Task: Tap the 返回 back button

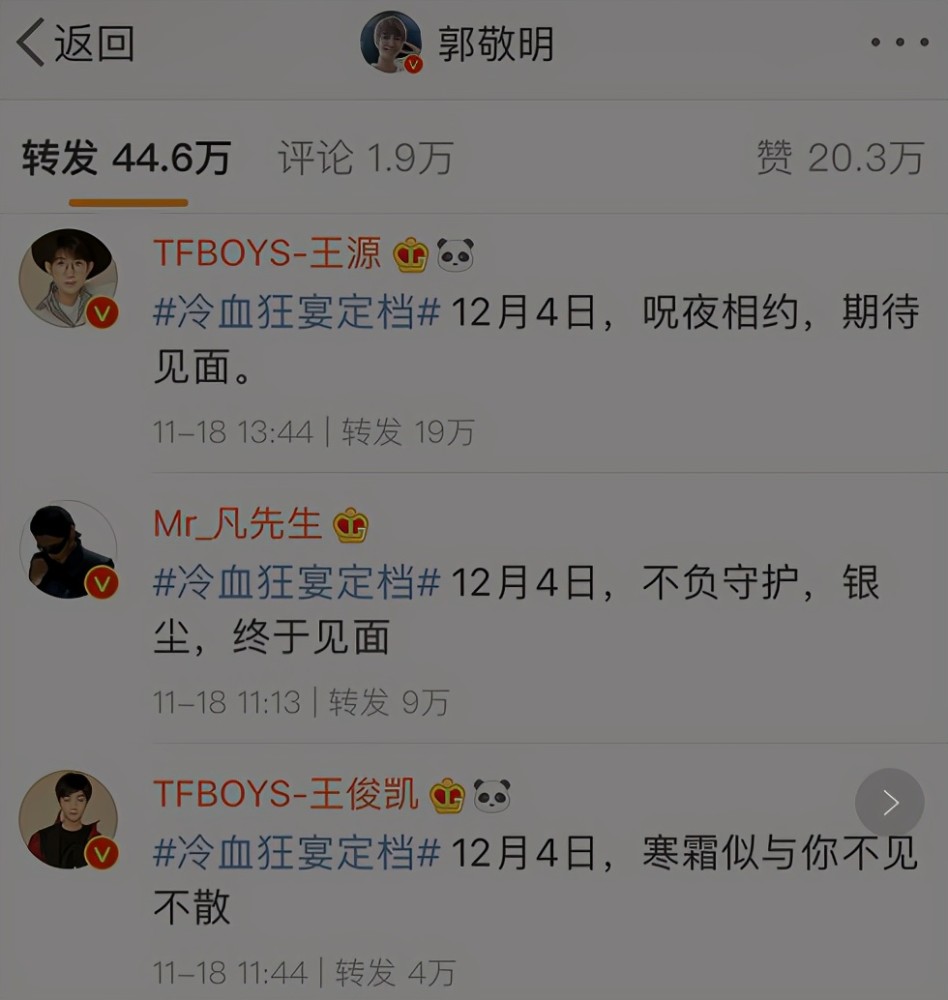Action: point(76,44)
